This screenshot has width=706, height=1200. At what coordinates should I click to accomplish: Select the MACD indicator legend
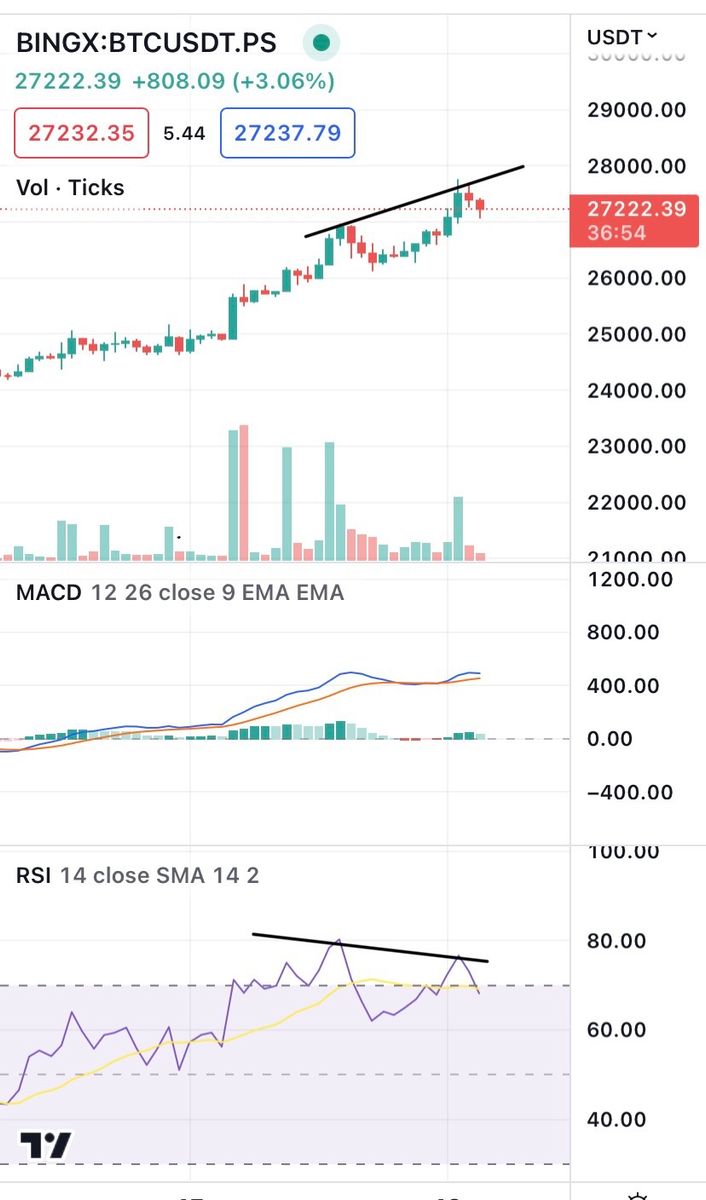52,593
